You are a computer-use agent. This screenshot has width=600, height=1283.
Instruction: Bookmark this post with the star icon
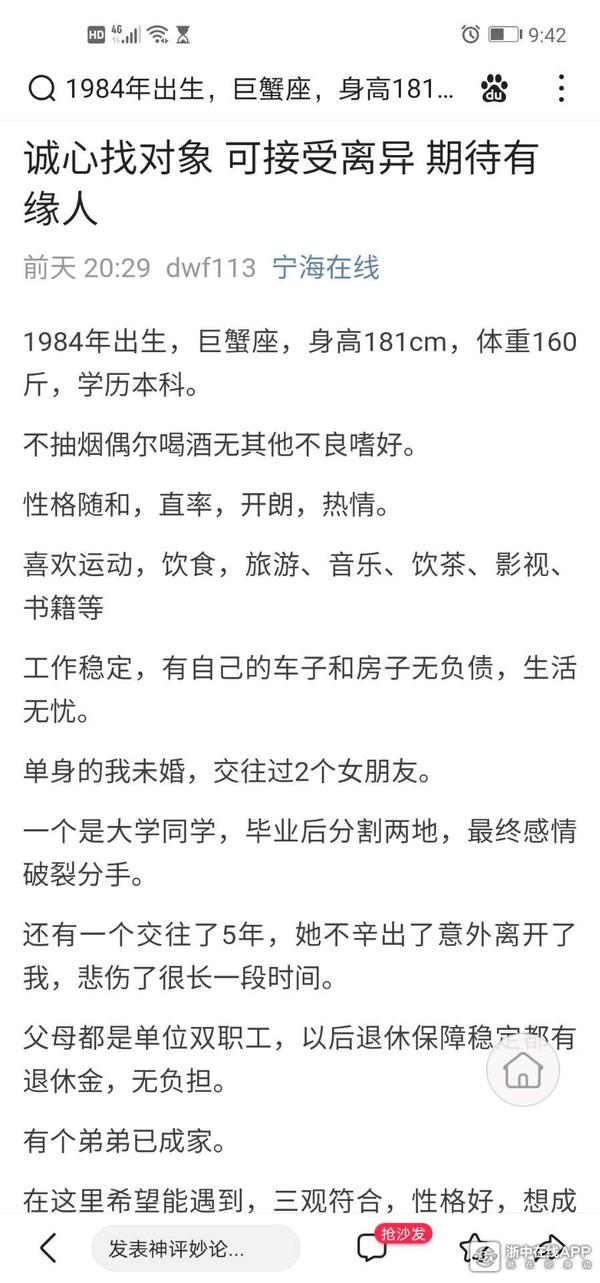pos(473,1246)
